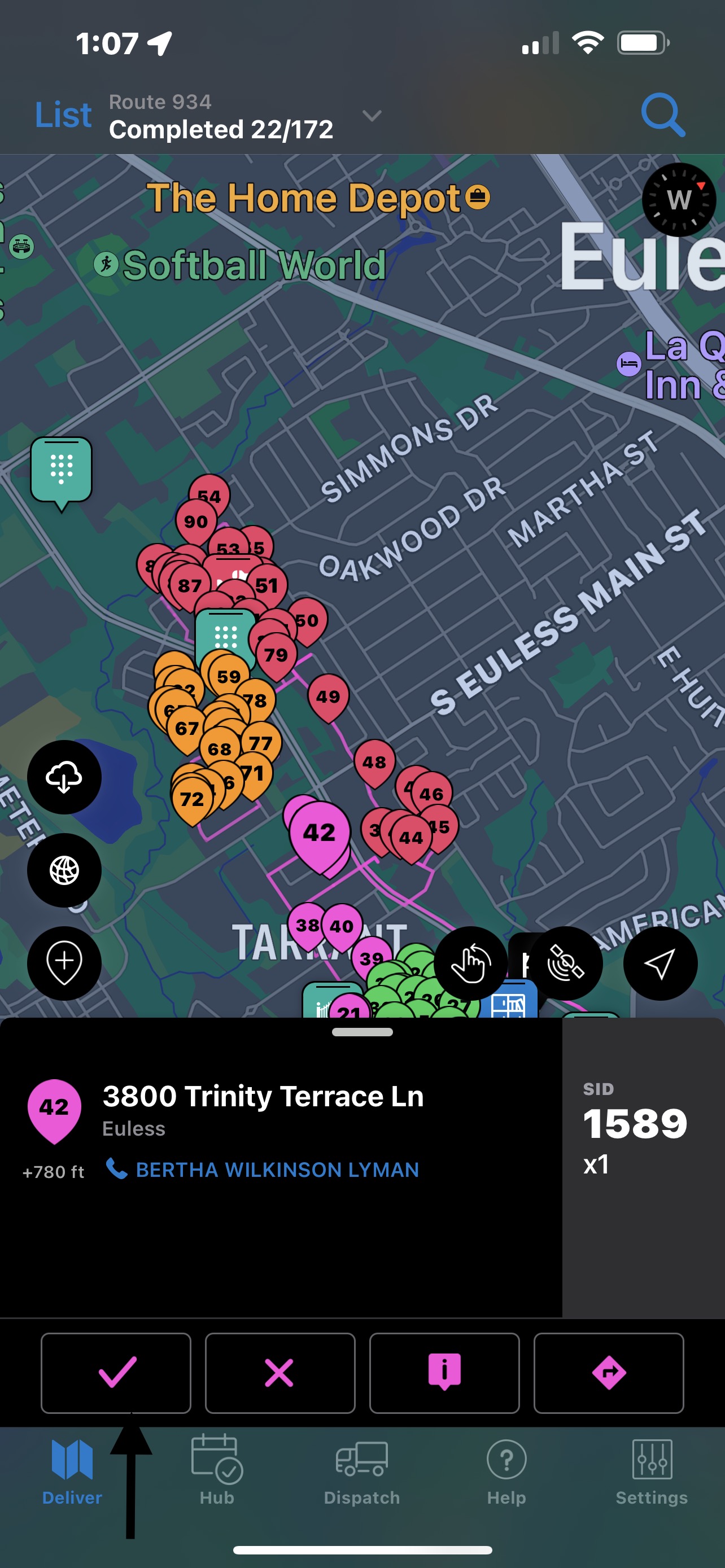This screenshot has width=725, height=1568.
Task: Open the List view
Action: (63, 115)
